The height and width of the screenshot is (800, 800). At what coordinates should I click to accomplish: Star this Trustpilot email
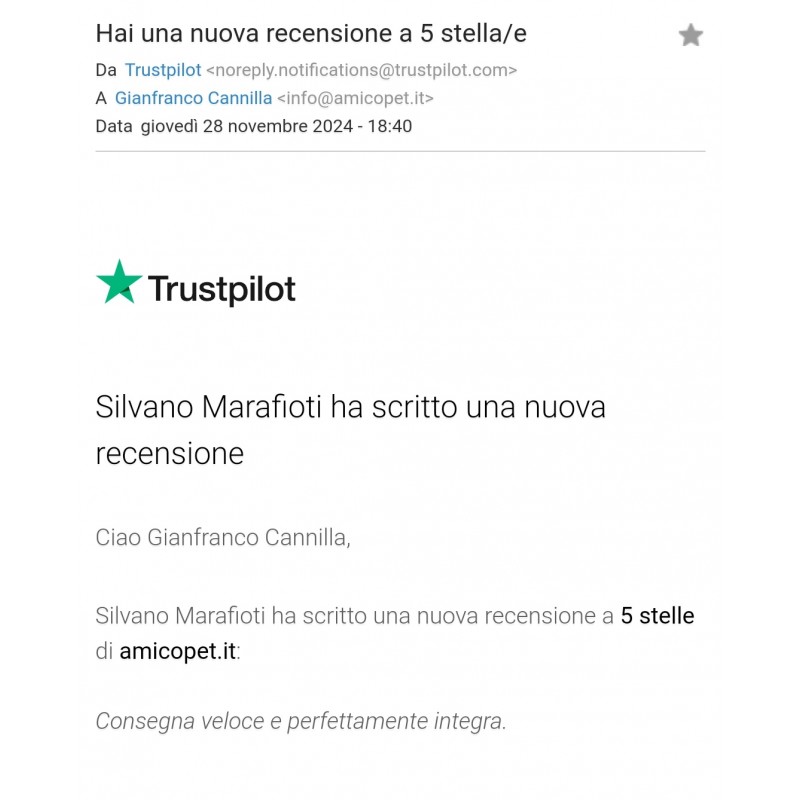point(690,36)
